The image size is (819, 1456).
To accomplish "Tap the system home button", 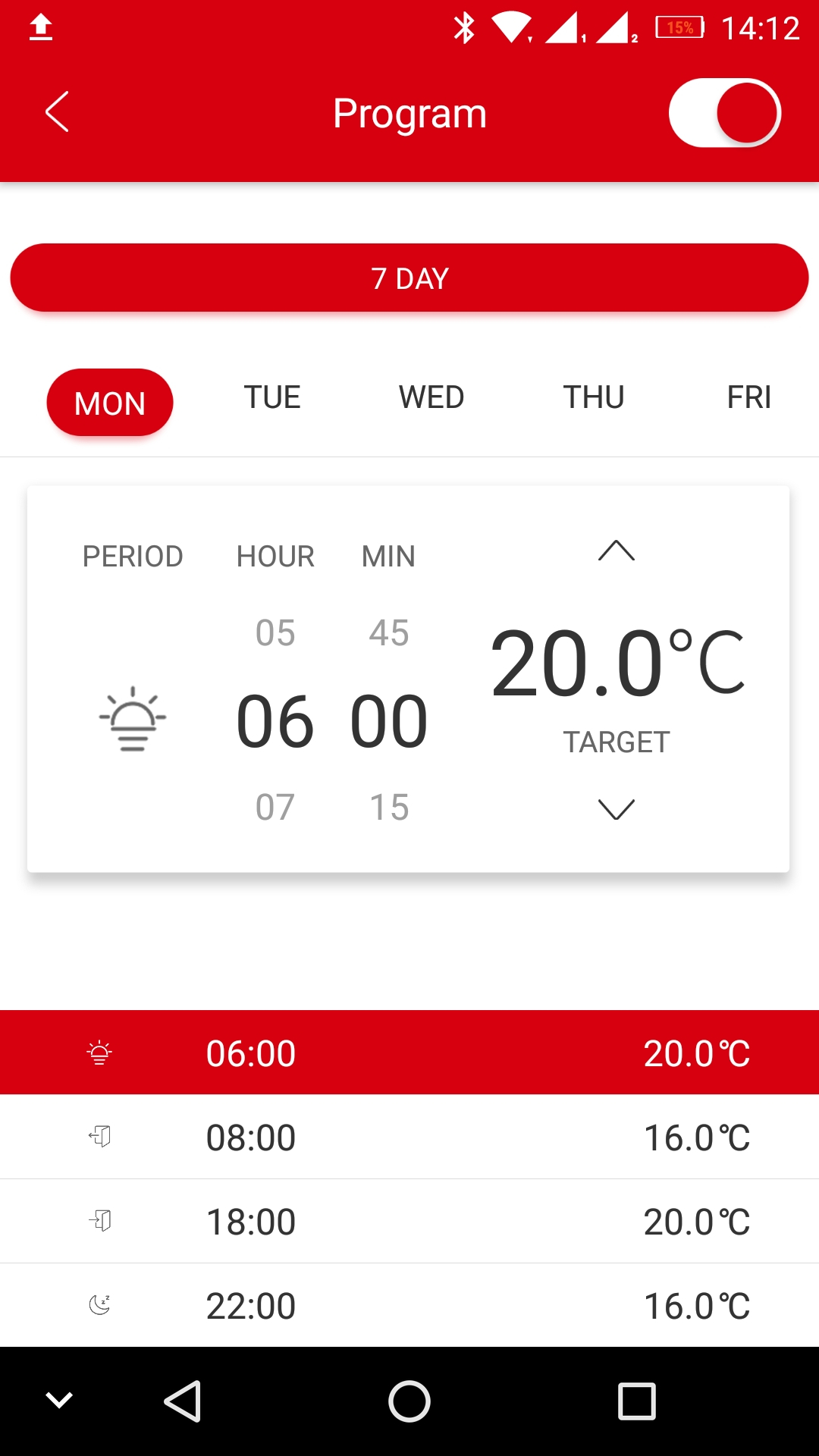I will [409, 1401].
